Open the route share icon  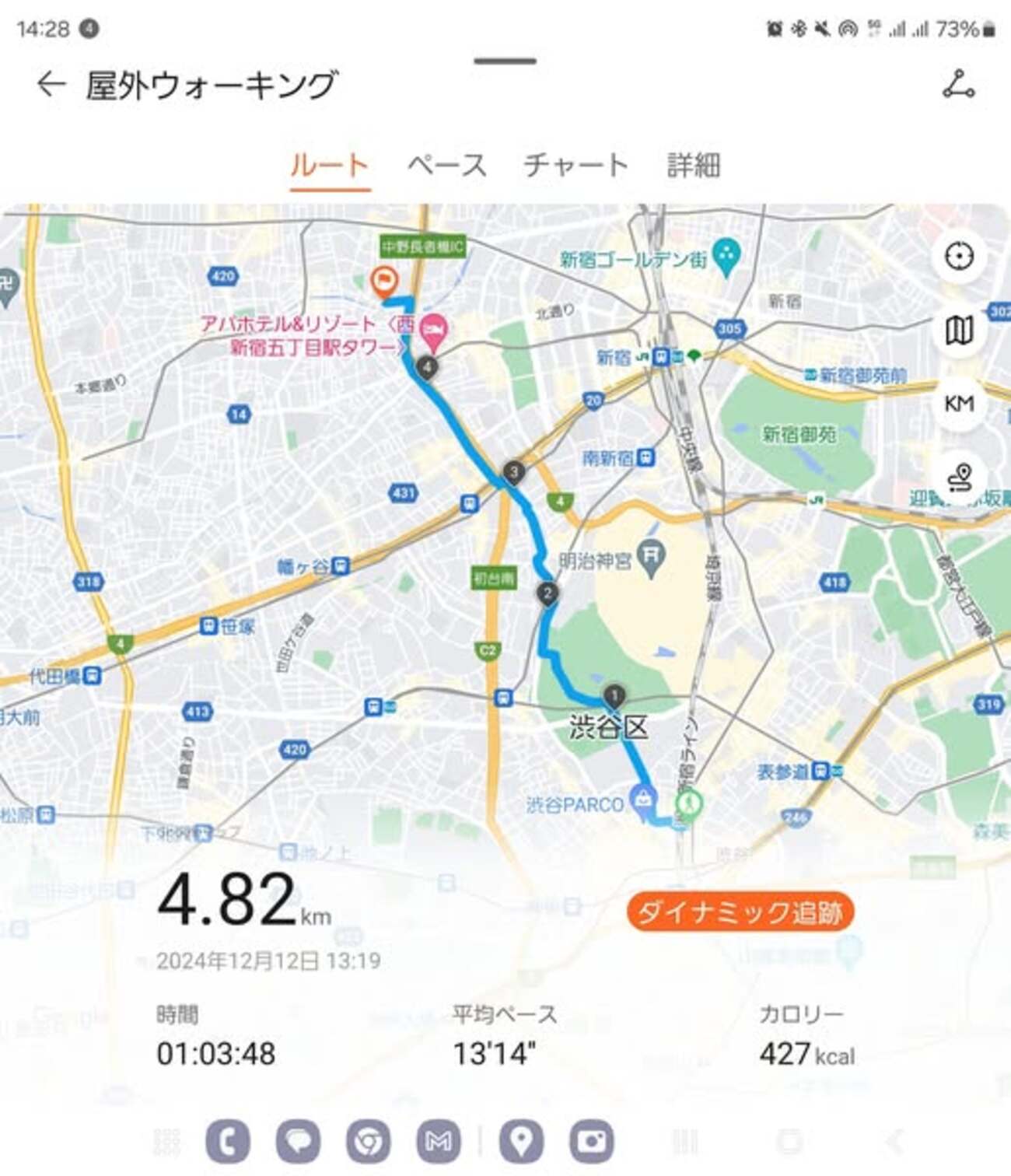[958, 84]
